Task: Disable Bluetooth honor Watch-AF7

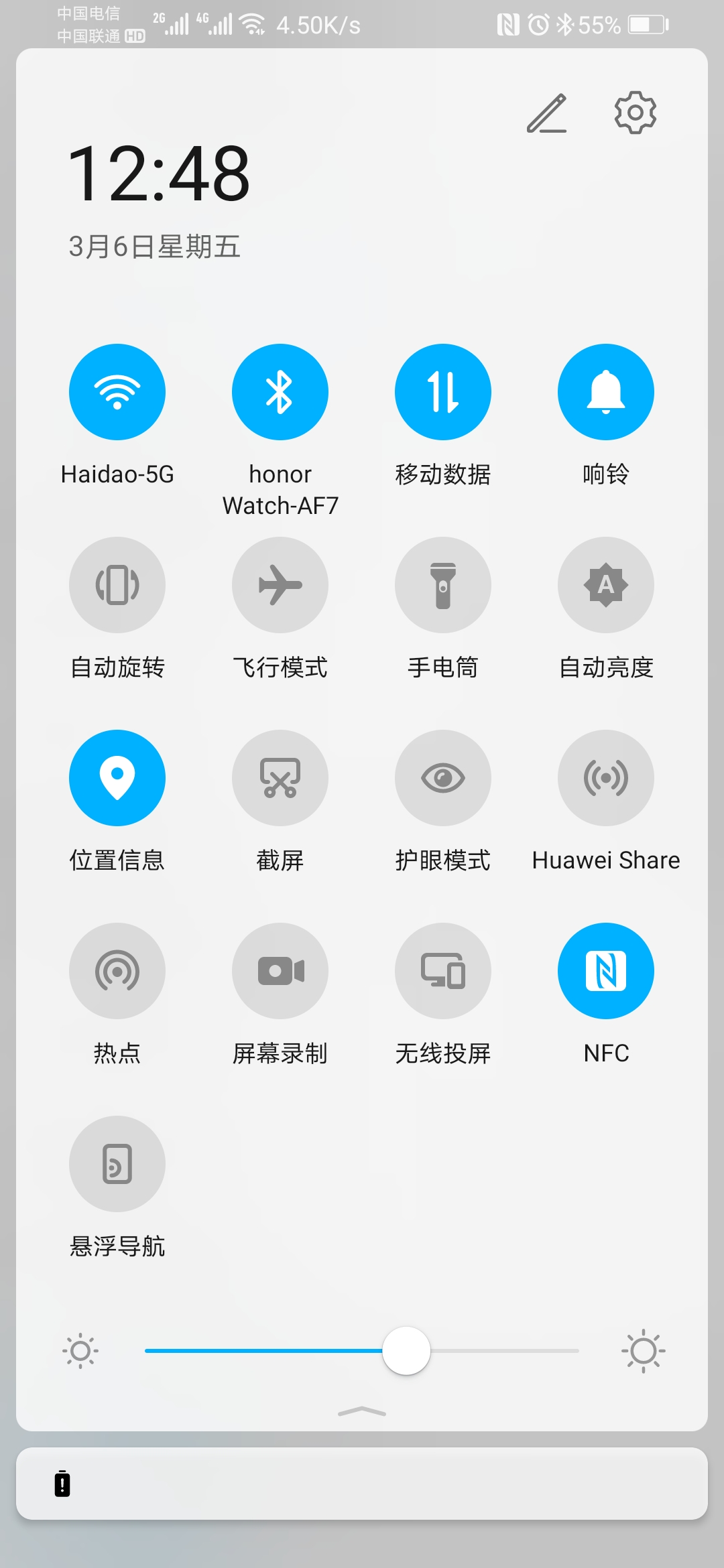Action: 280,392
